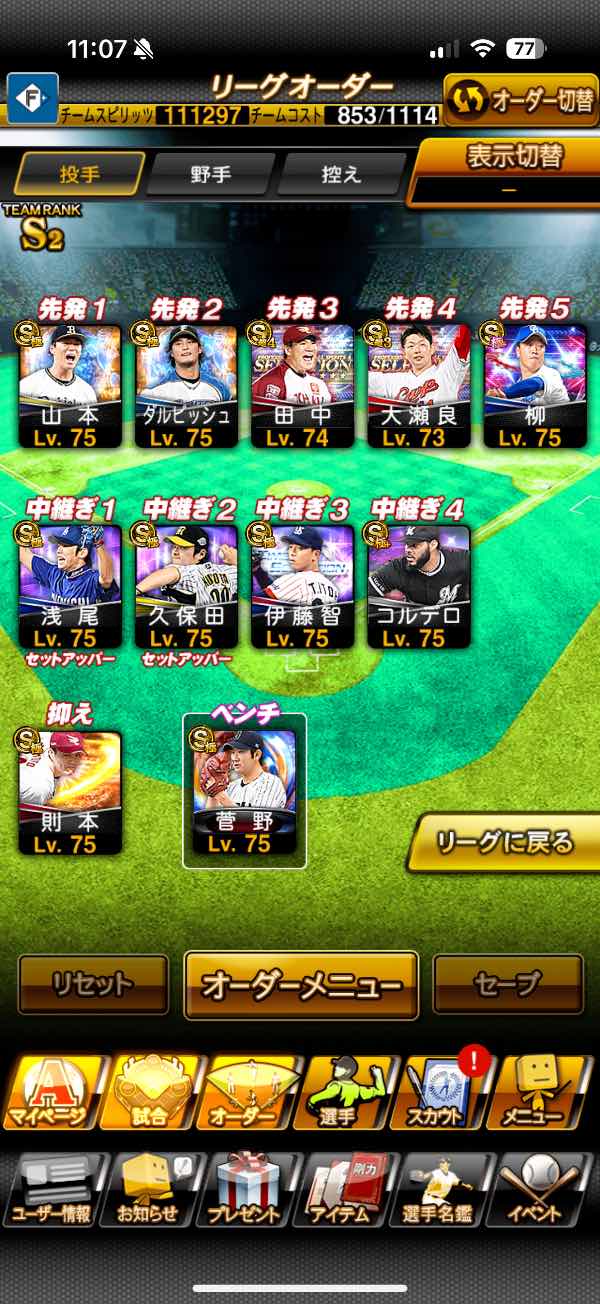The width and height of the screenshot is (600, 1304).
Task: Open reliever 浅尾 player card
Action: click(71, 585)
